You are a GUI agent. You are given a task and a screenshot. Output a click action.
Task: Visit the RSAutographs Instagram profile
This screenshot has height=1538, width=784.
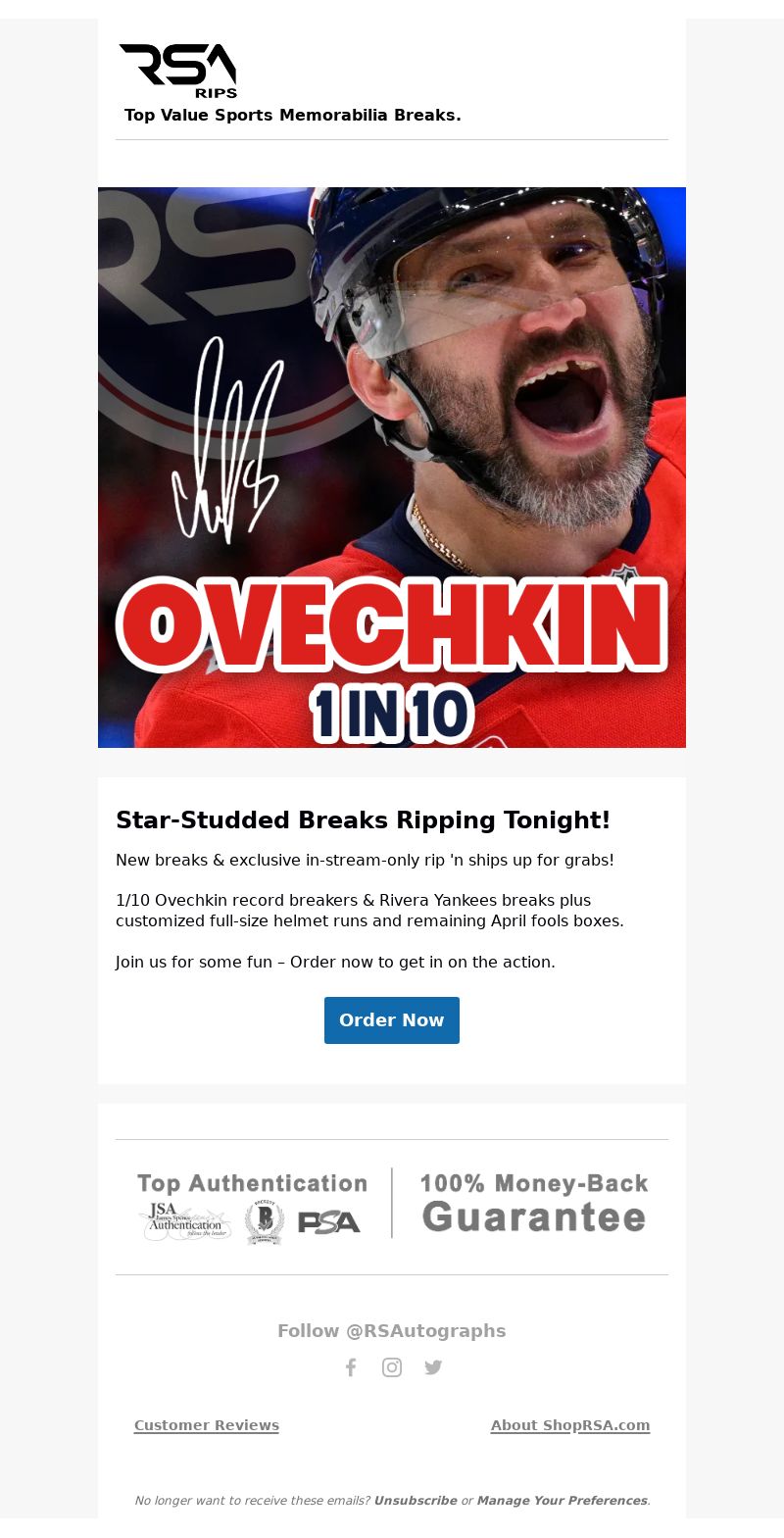(x=392, y=1367)
